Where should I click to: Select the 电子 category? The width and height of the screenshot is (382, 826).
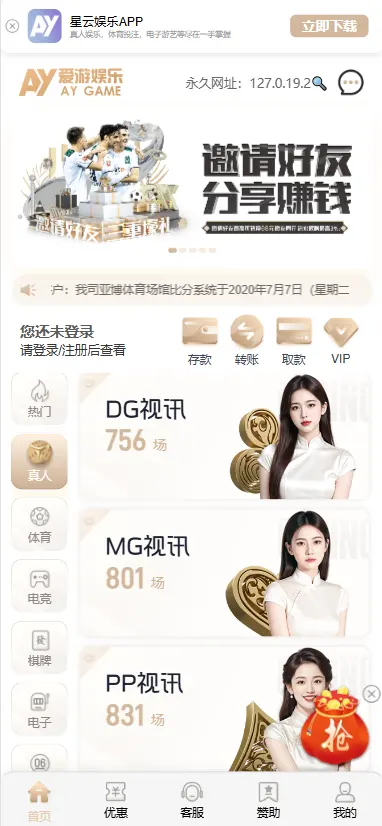pyautogui.click(x=40, y=709)
